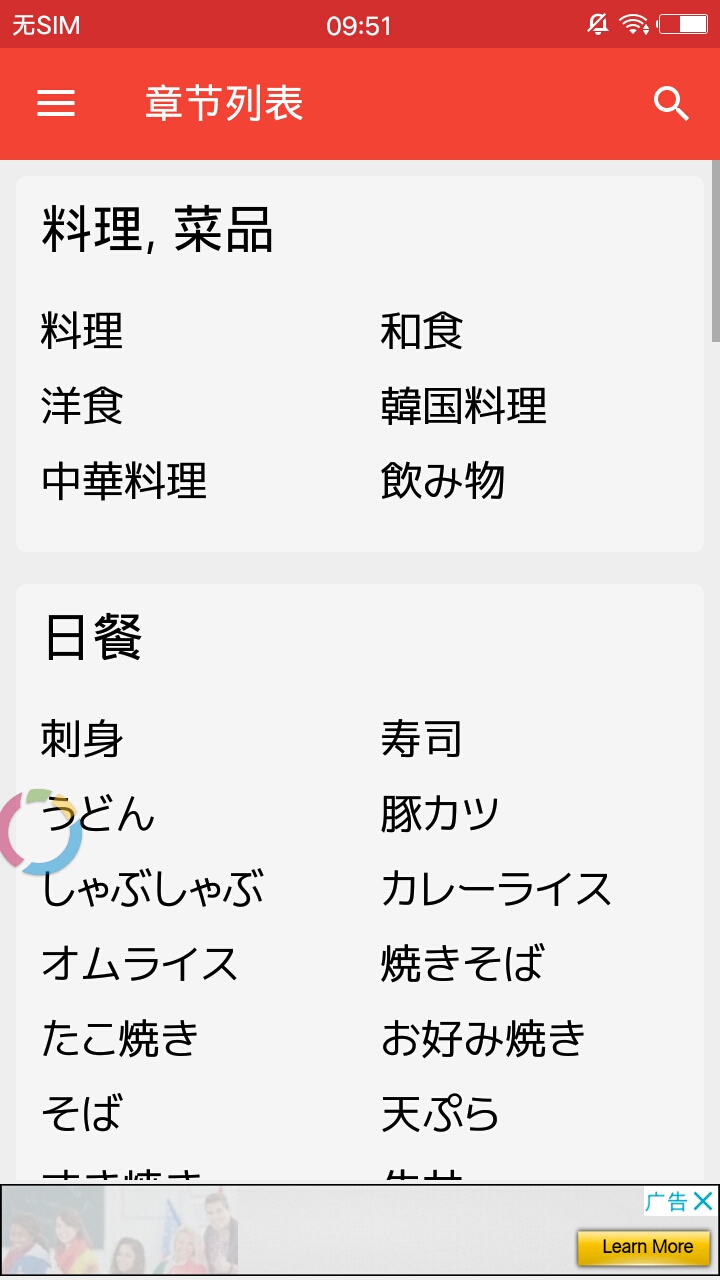Open the 料理 chapter
Image resolution: width=720 pixels, height=1280 pixels.
82,331
